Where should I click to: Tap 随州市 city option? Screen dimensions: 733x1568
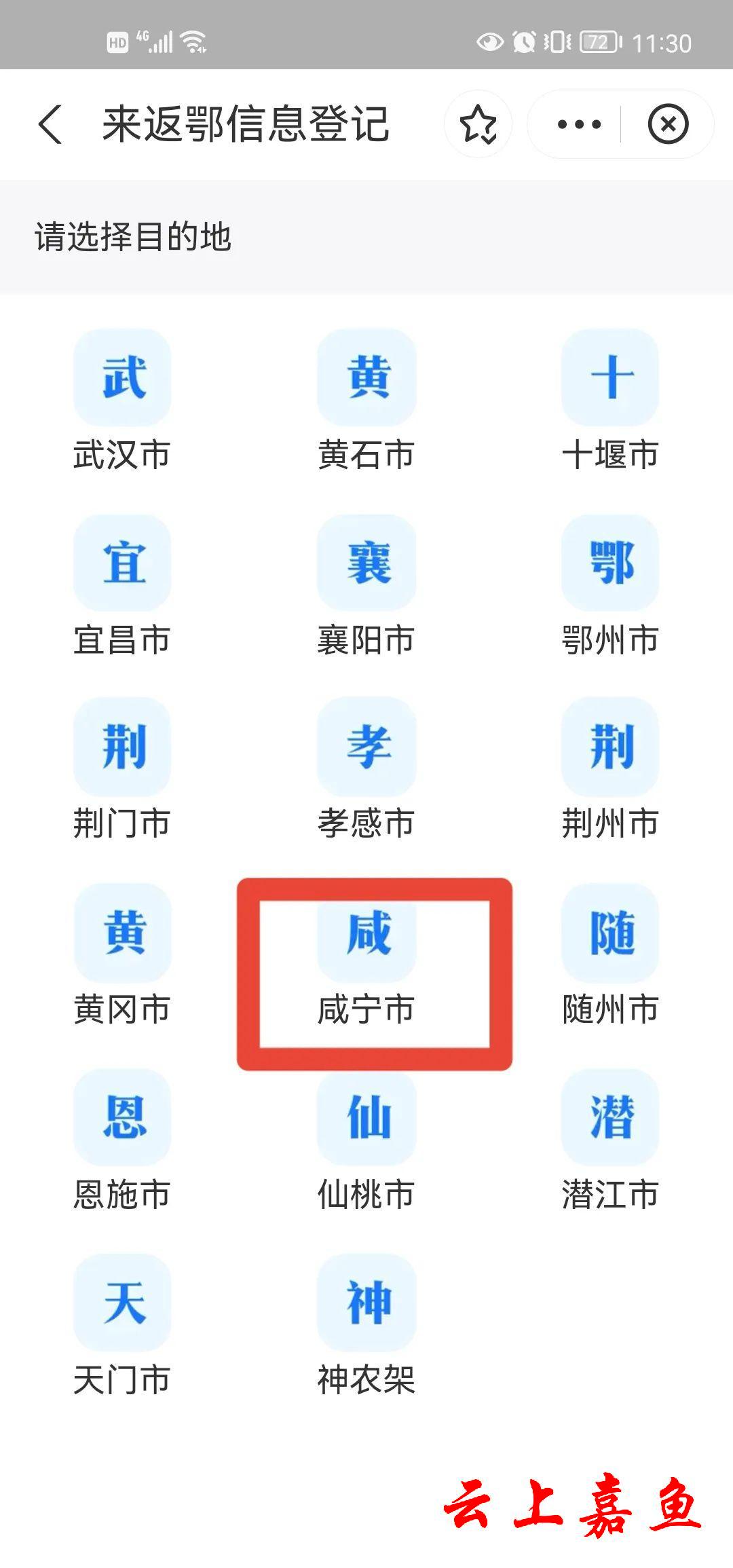(x=610, y=956)
